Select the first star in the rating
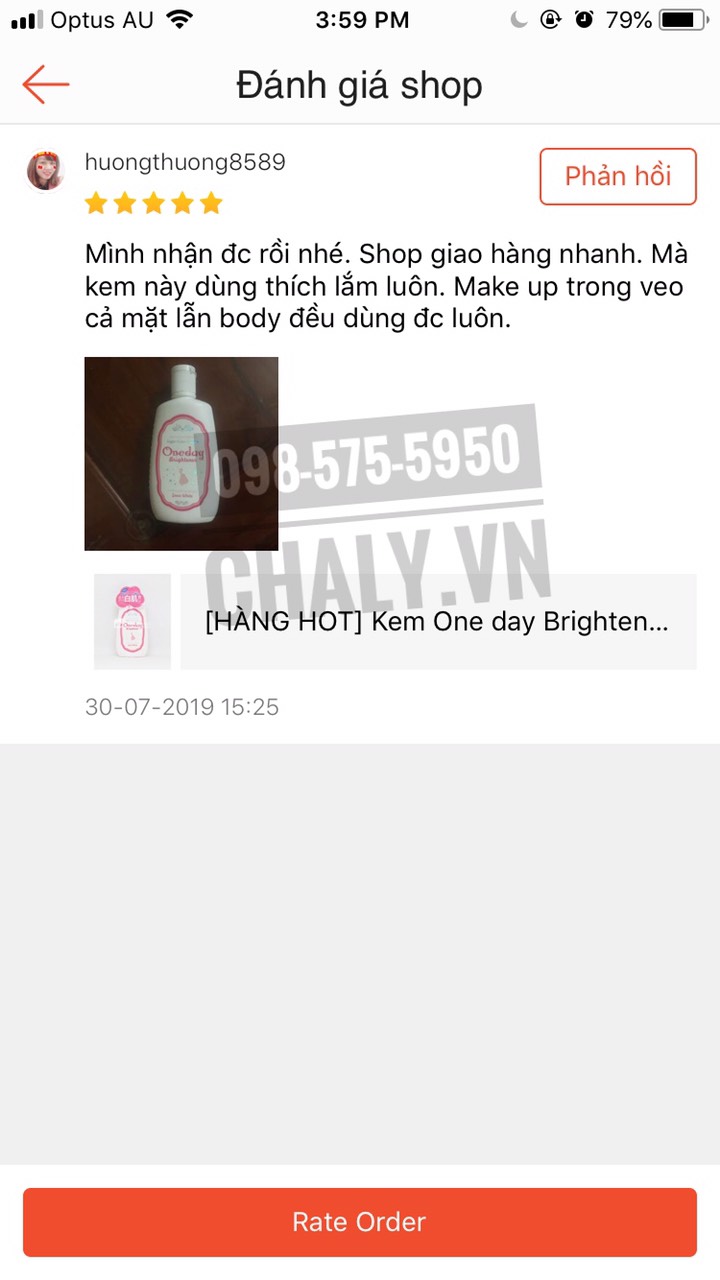The height and width of the screenshot is (1280, 720). coord(97,202)
